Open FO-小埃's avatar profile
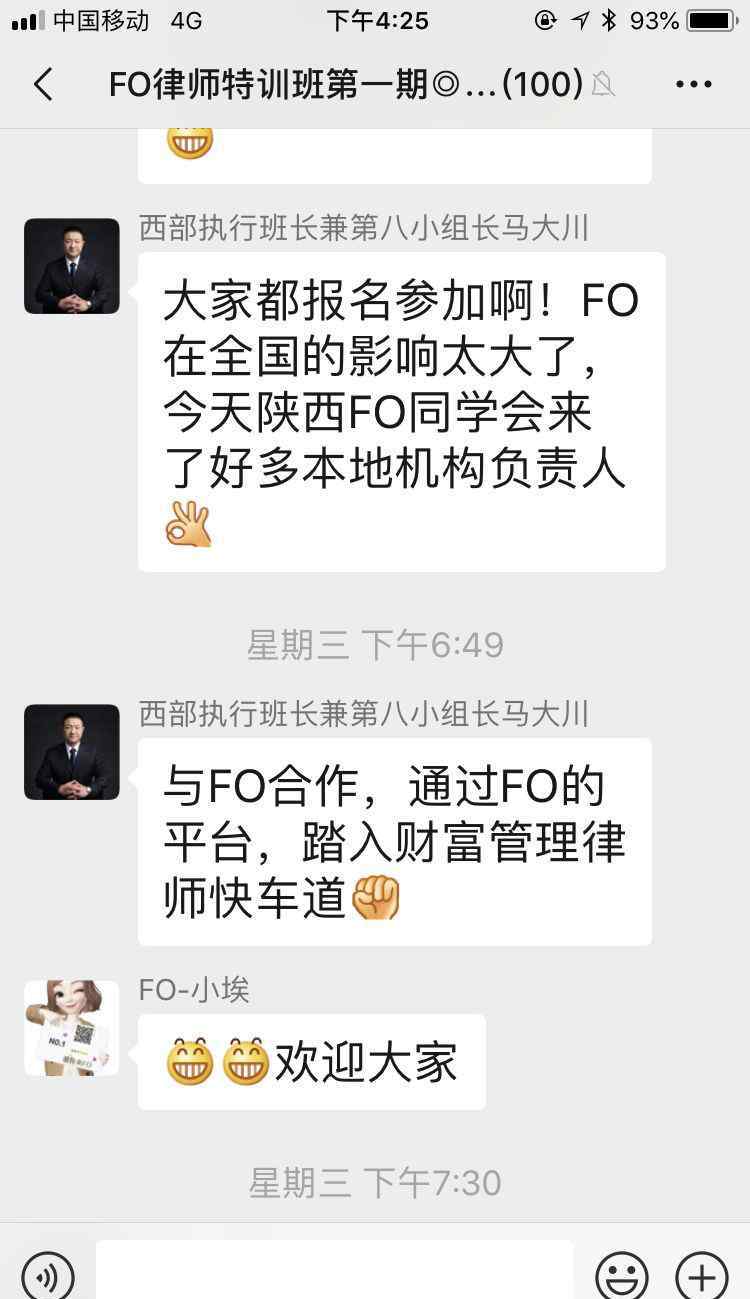750x1299 pixels. pyautogui.click(x=72, y=1027)
